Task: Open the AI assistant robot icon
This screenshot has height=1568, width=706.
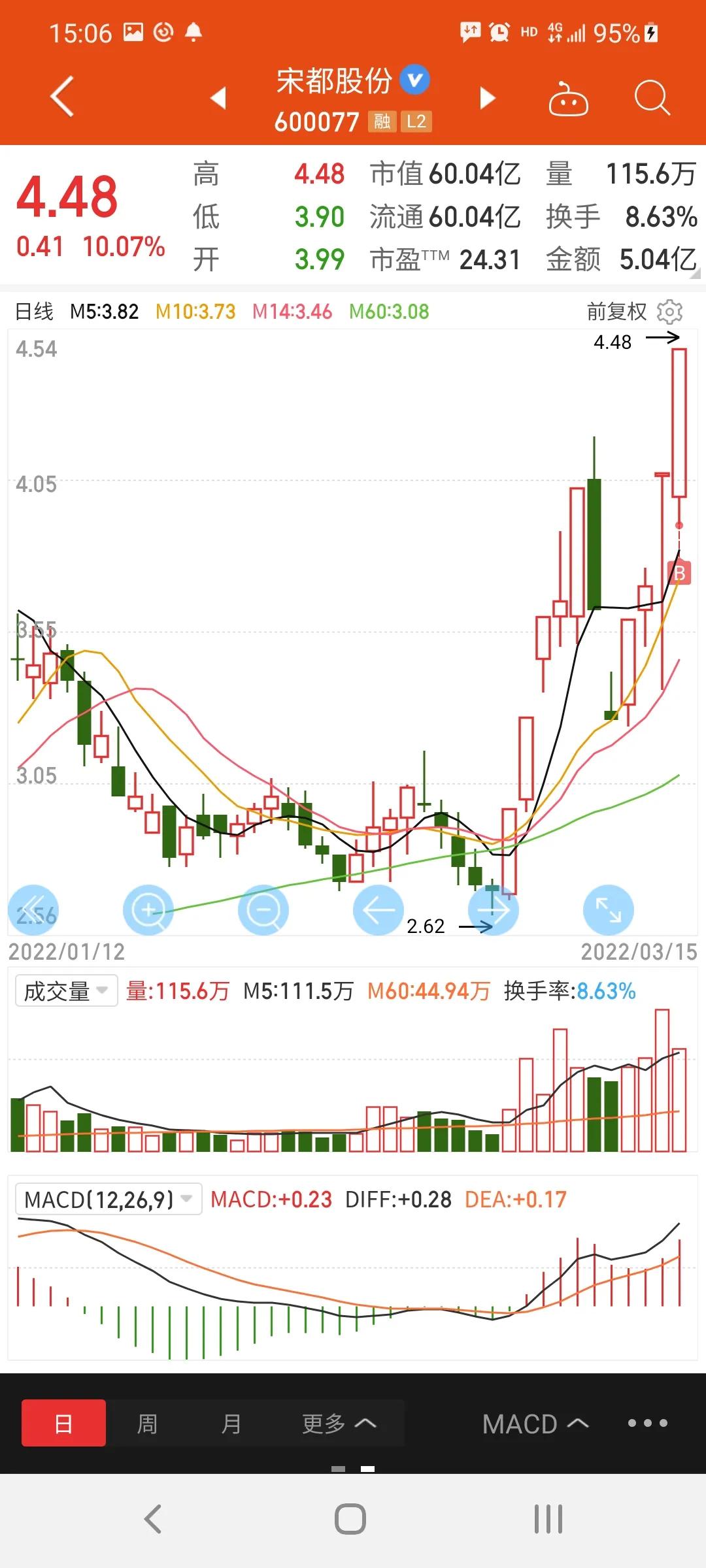Action: click(x=569, y=98)
